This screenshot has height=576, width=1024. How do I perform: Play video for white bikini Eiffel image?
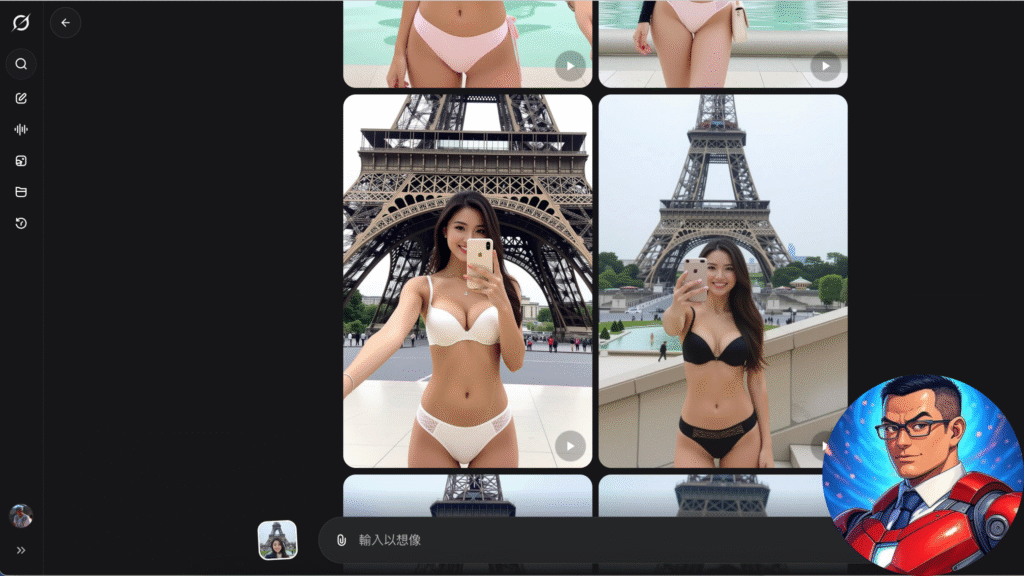click(x=570, y=446)
